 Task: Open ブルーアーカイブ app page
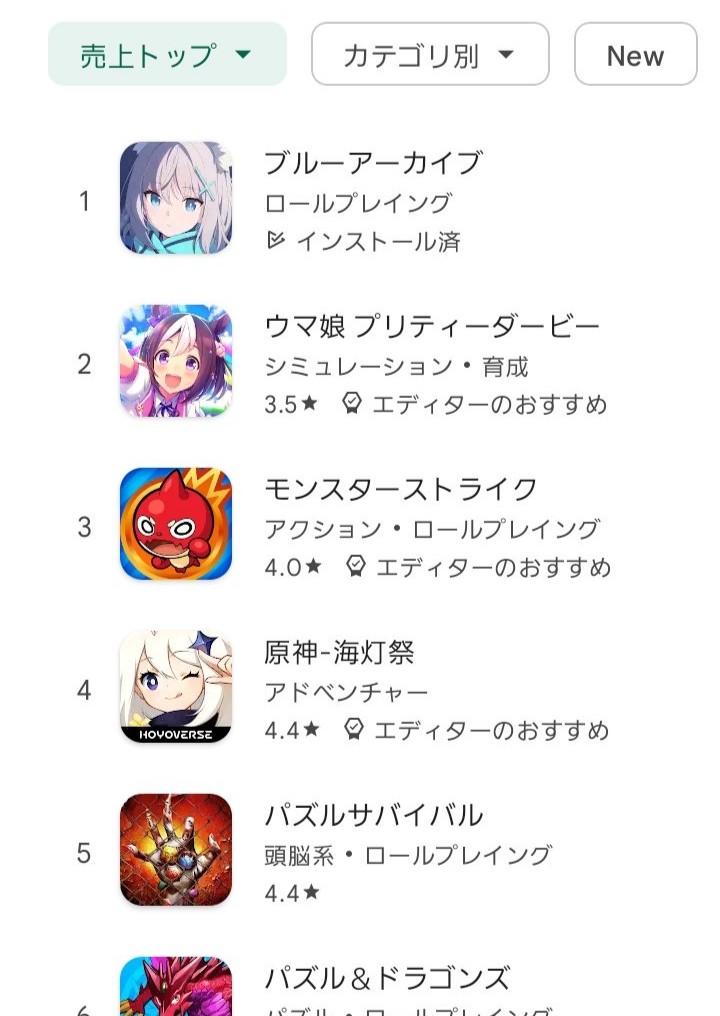(373, 163)
